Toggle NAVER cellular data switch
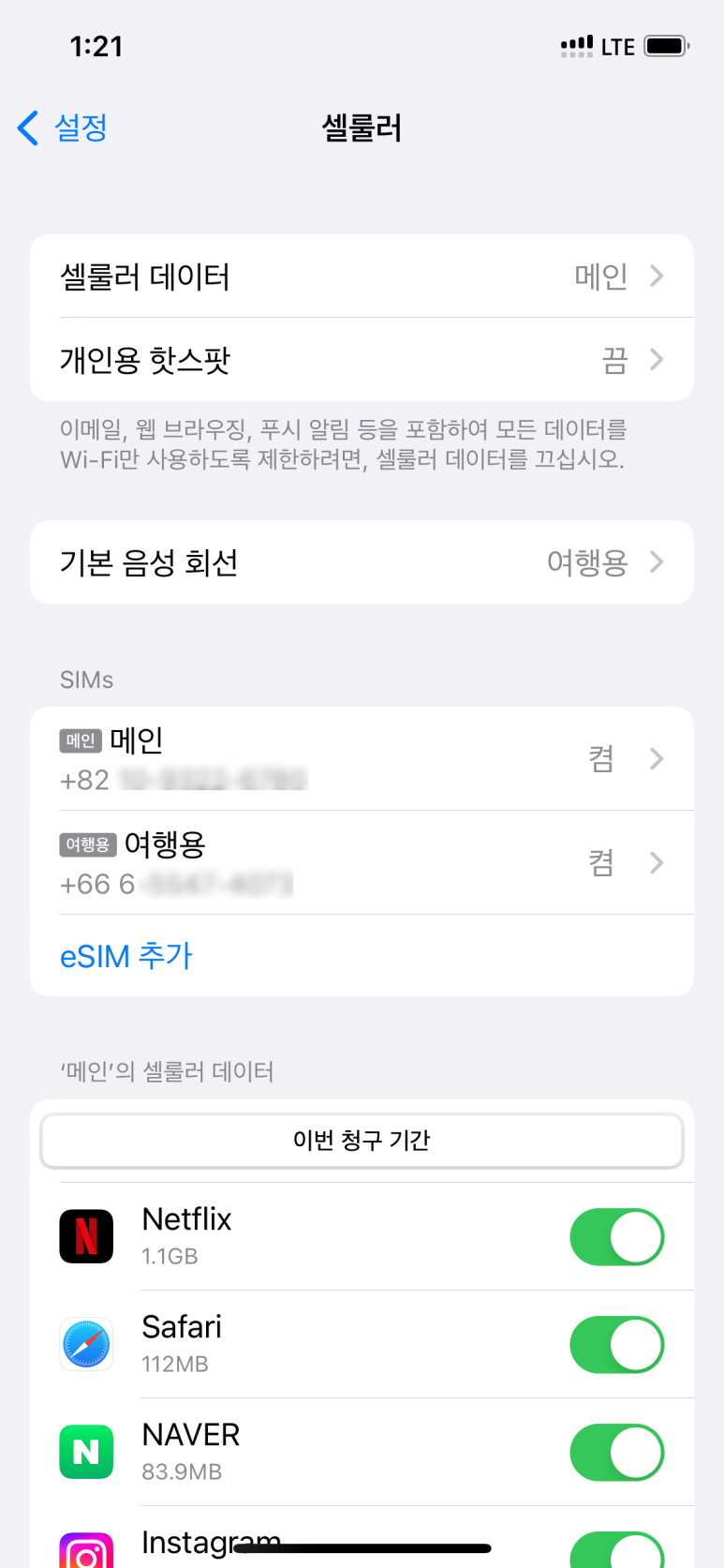 (x=616, y=1453)
